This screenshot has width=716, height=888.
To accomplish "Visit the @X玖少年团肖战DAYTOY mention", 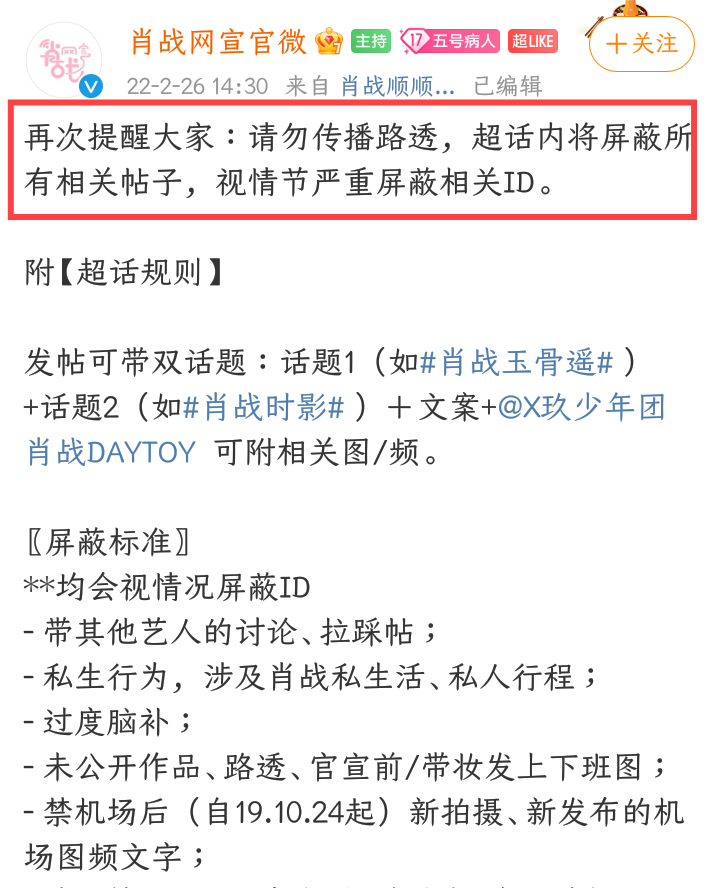I will (581, 407).
